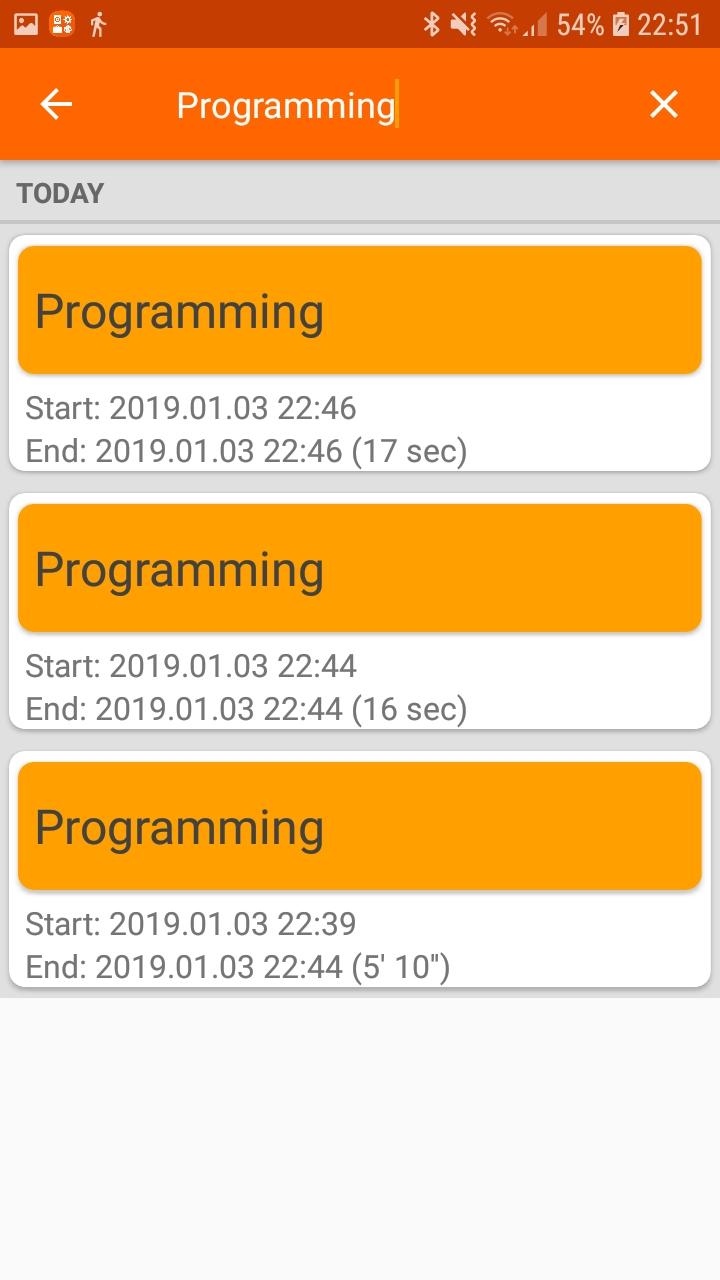This screenshot has width=720, height=1280.
Task: Clear the search text with X
Action: pyautogui.click(x=664, y=104)
